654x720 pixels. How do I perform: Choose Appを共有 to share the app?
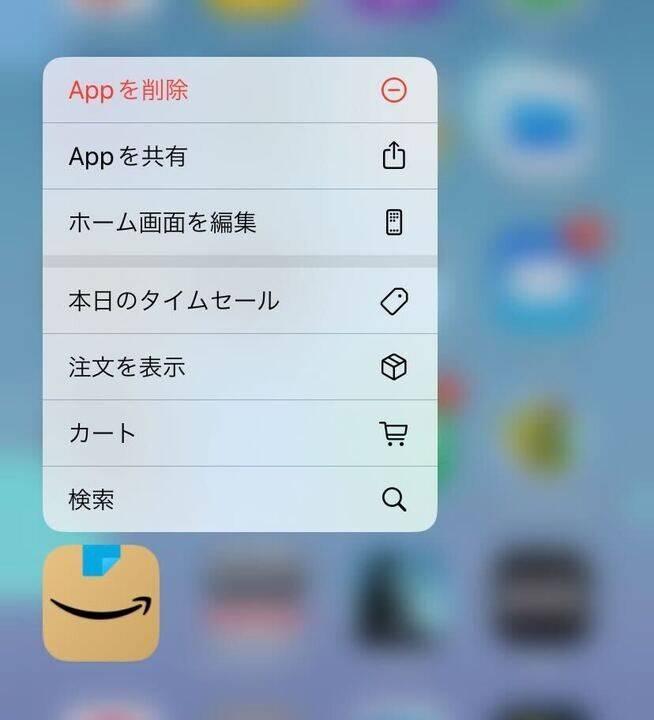pos(238,156)
